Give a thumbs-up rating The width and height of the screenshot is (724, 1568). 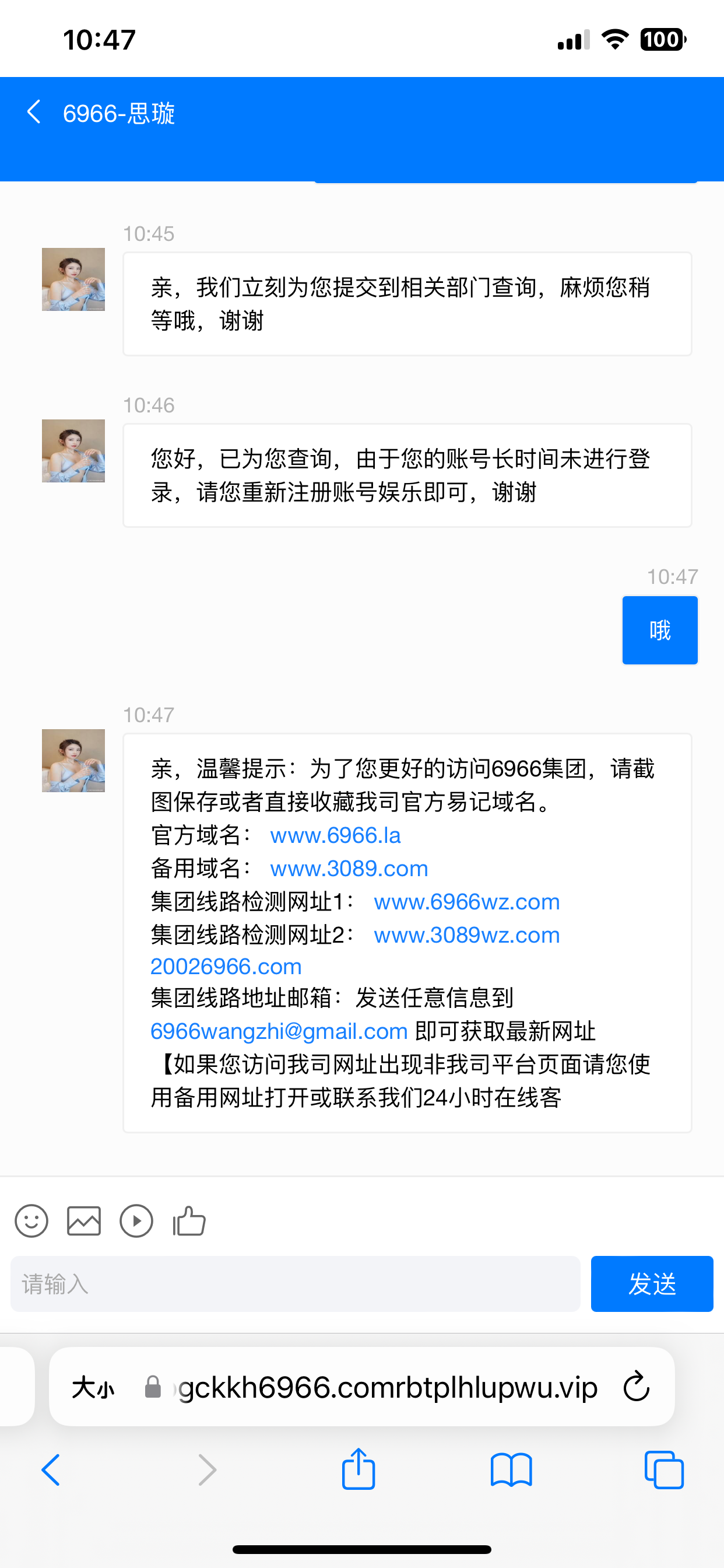189,1221
